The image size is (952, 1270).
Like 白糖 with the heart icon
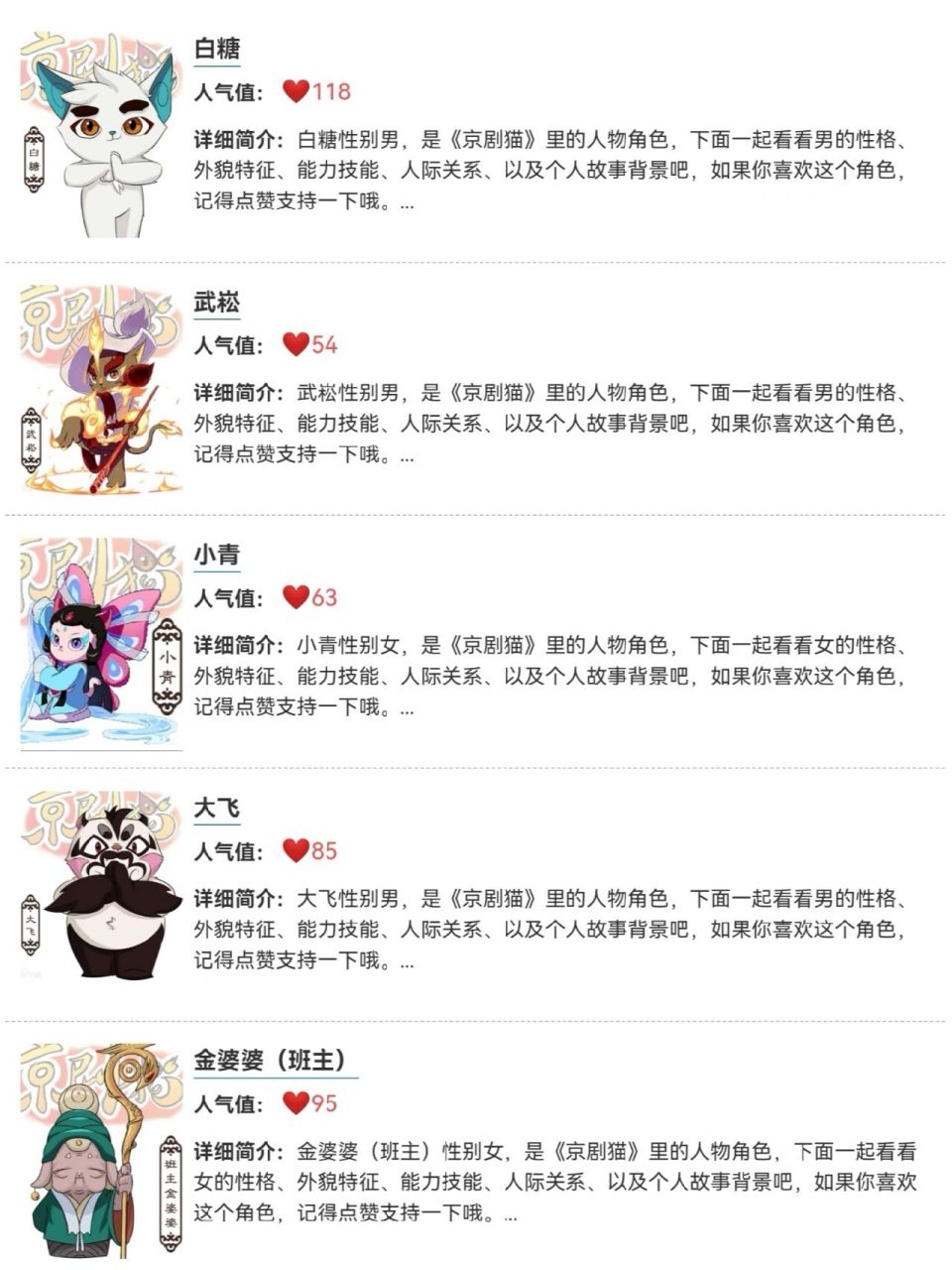[x=296, y=91]
